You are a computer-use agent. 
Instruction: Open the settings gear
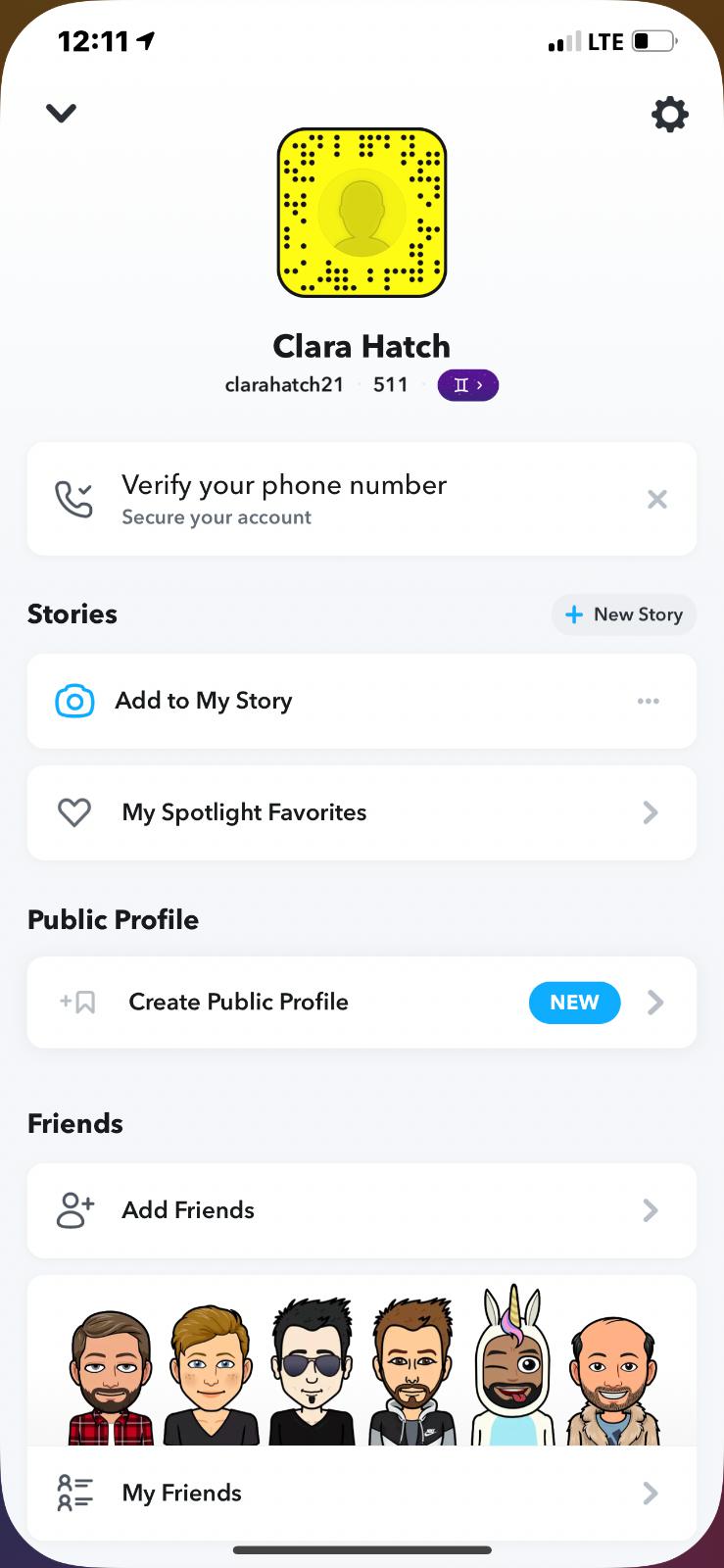670,115
